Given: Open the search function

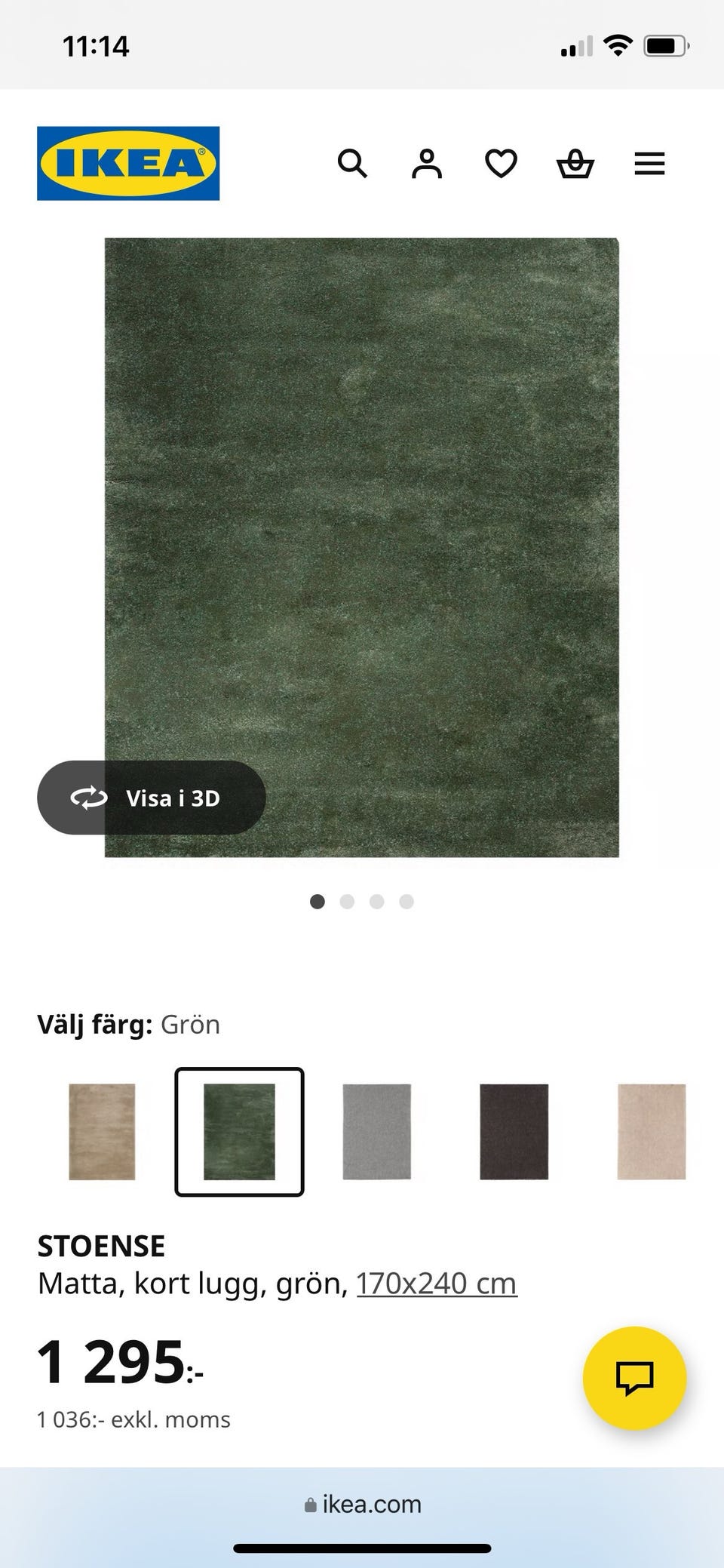Looking at the screenshot, I should [353, 164].
